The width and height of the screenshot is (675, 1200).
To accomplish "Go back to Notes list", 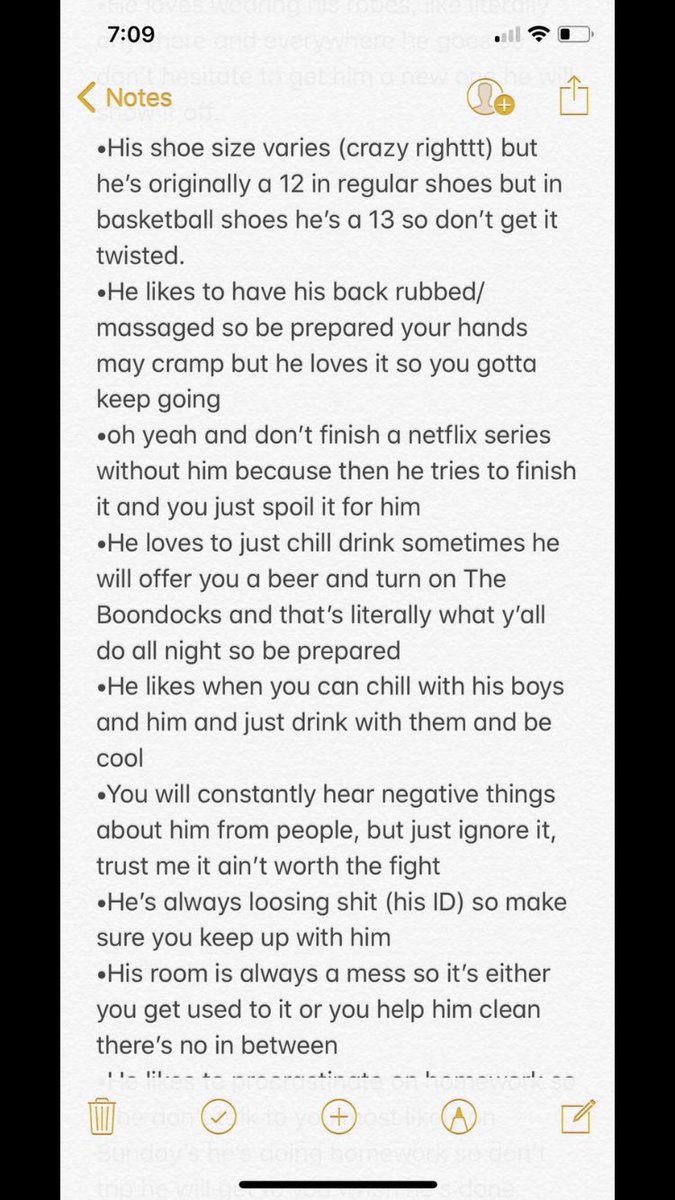I will pyautogui.click(x=123, y=97).
